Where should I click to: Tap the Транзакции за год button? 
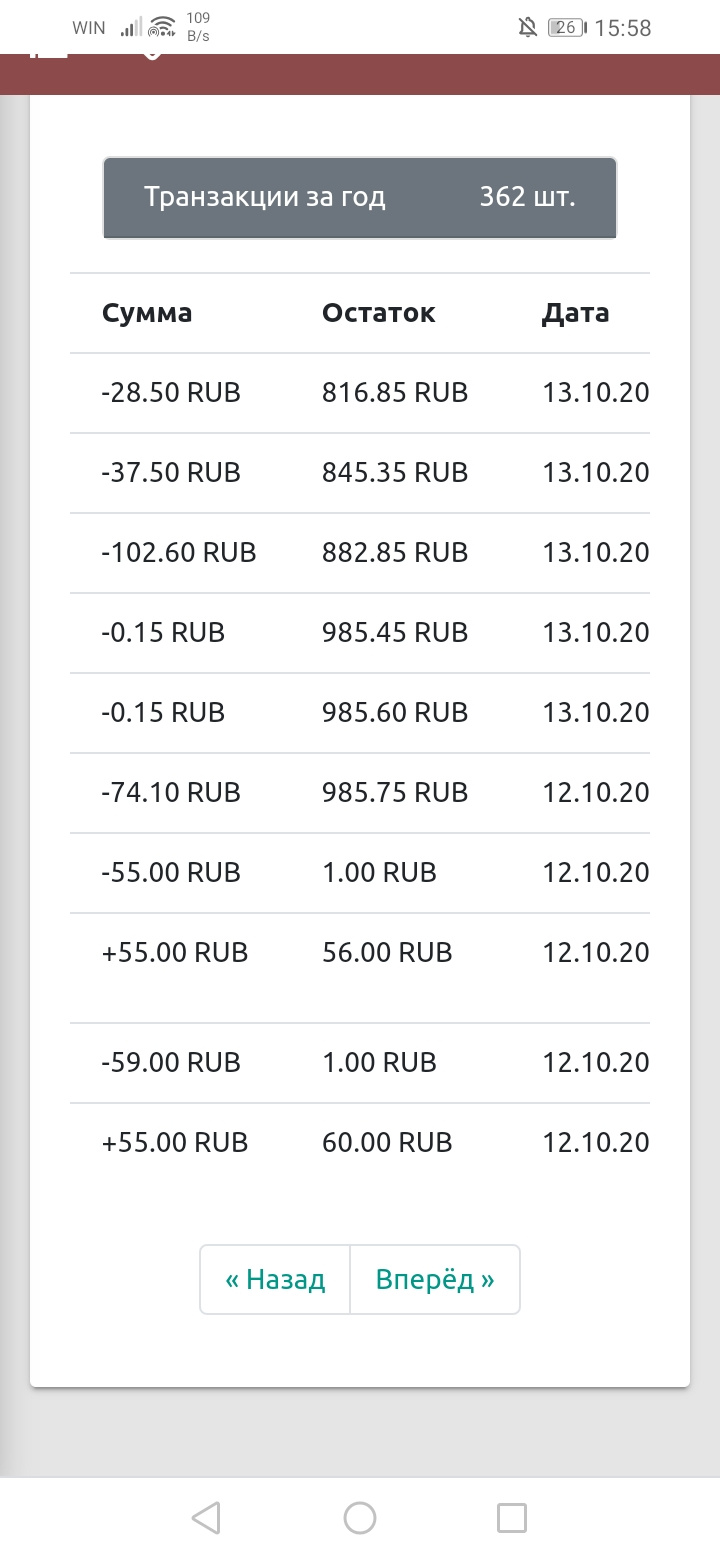[x=360, y=197]
